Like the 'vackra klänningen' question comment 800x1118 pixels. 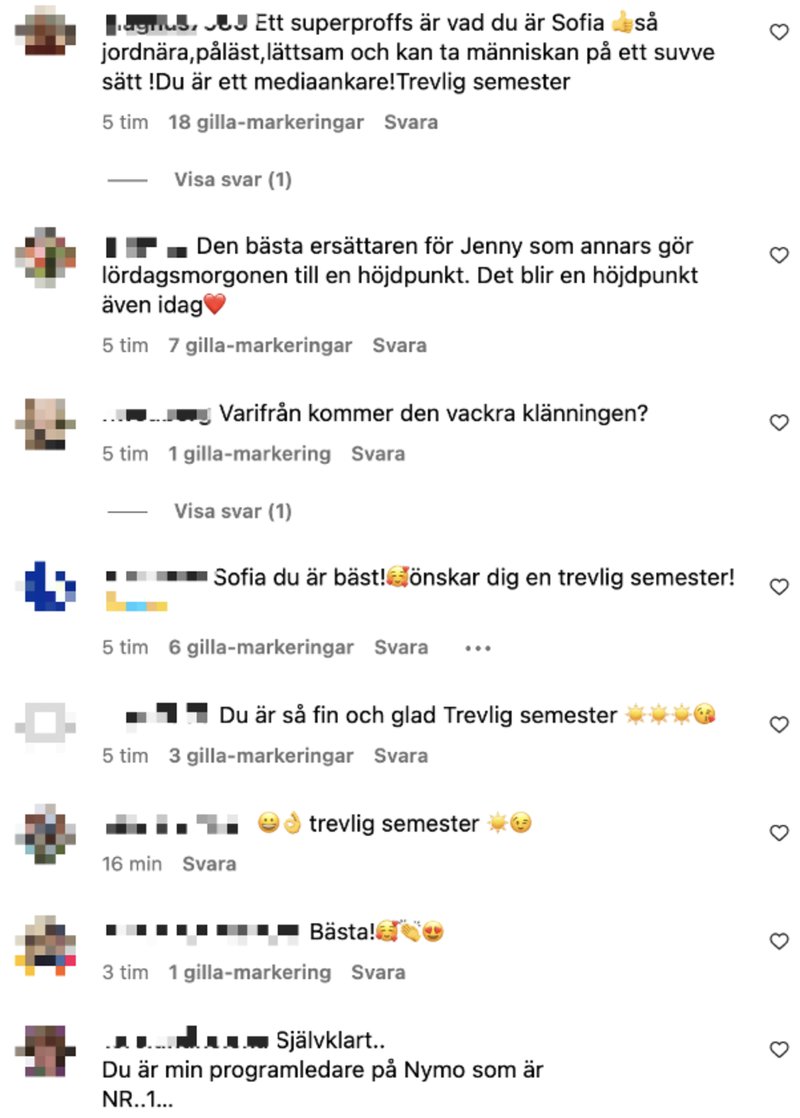click(778, 423)
